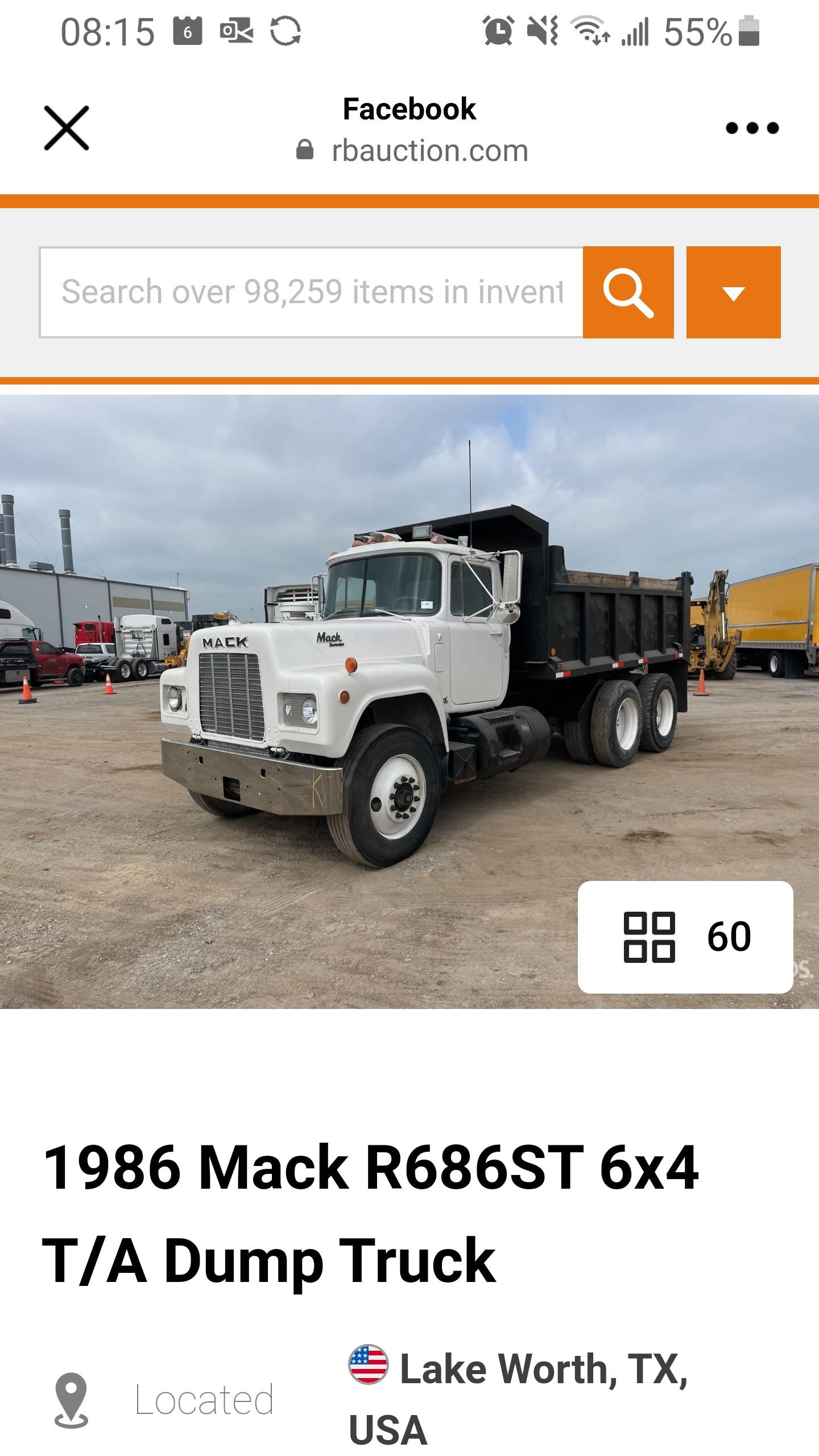Expand the search options dropdown arrow
Screen dimensions: 819x1456
point(734,292)
